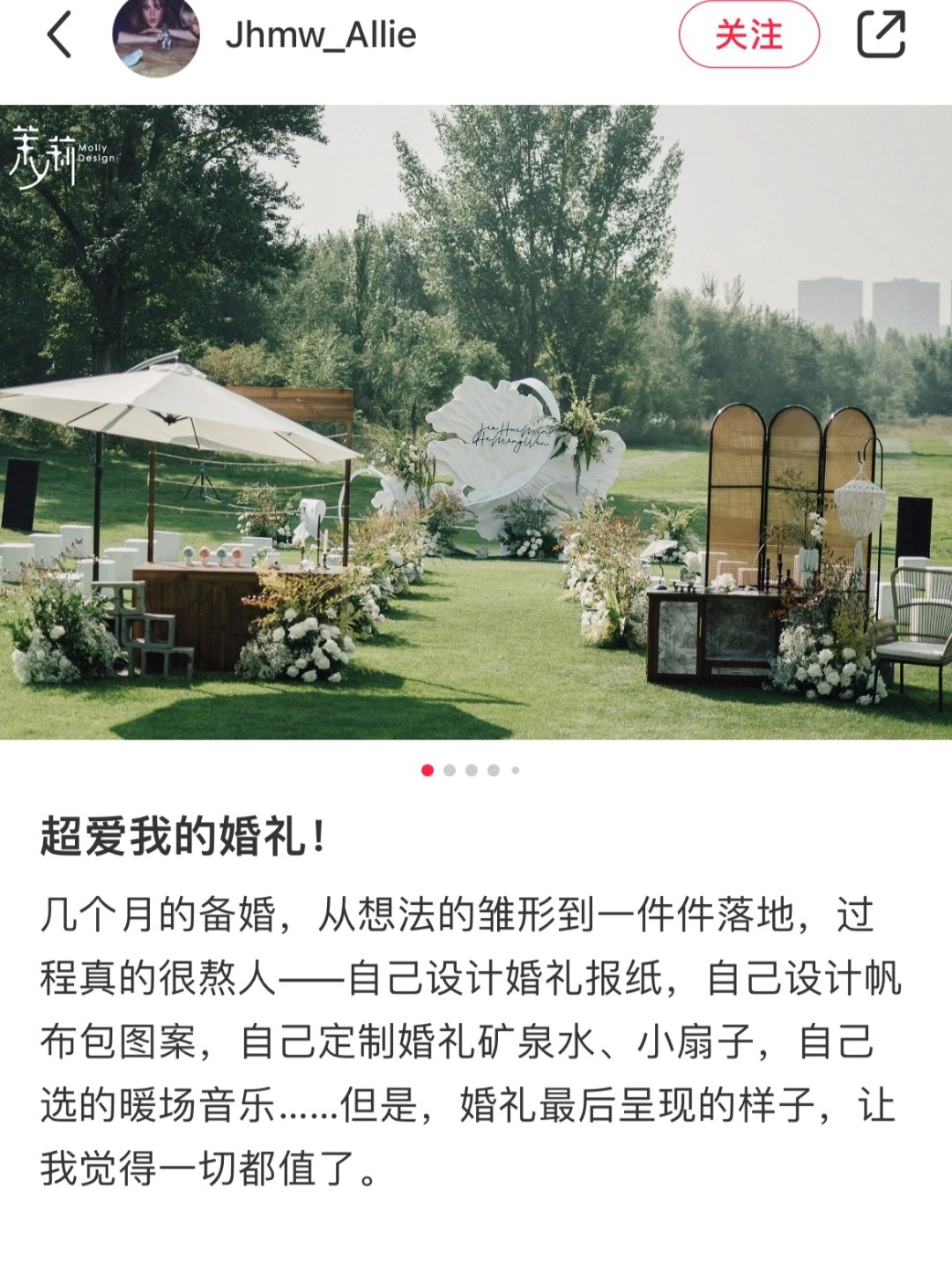Screen dimensions: 952x1270
Task: Share this wedding post
Action: click(881, 35)
